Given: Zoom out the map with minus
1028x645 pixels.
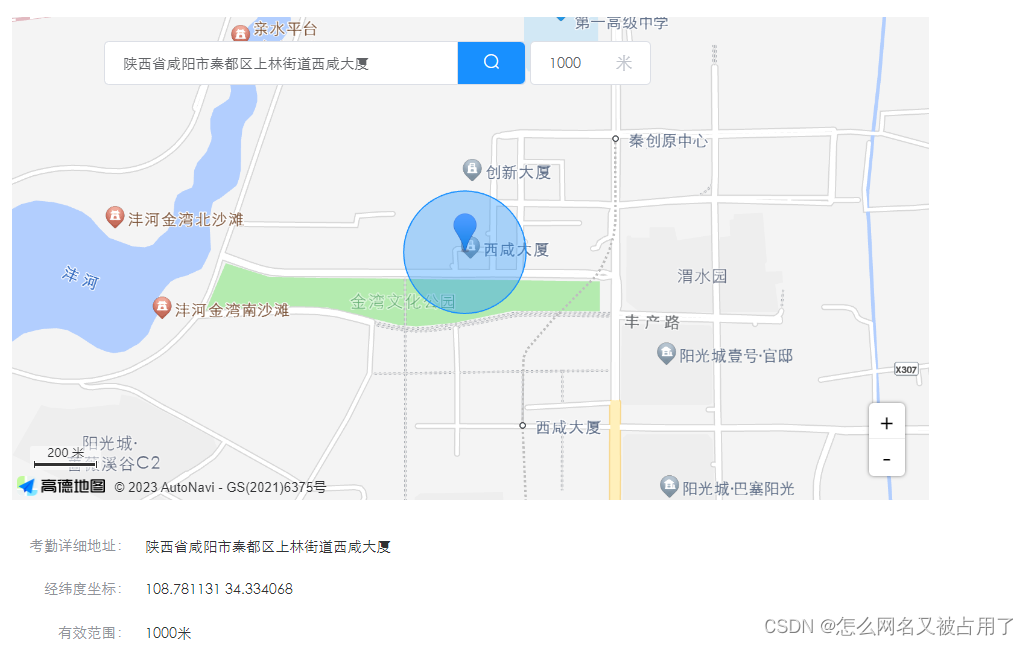Looking at the screenshot, I should point(886,459).
